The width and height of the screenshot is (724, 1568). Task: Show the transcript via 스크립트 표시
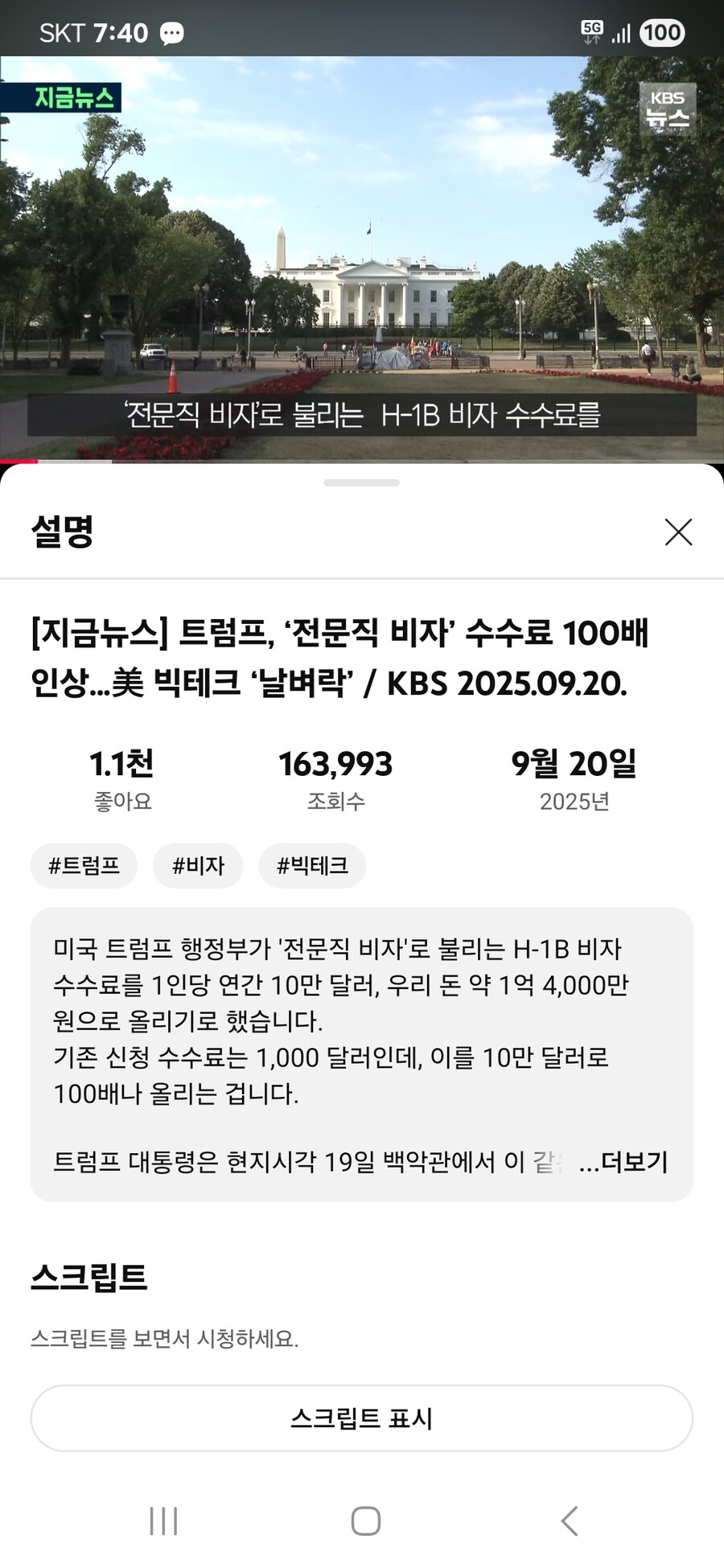pyautogui.click(x=362, y=1418)
